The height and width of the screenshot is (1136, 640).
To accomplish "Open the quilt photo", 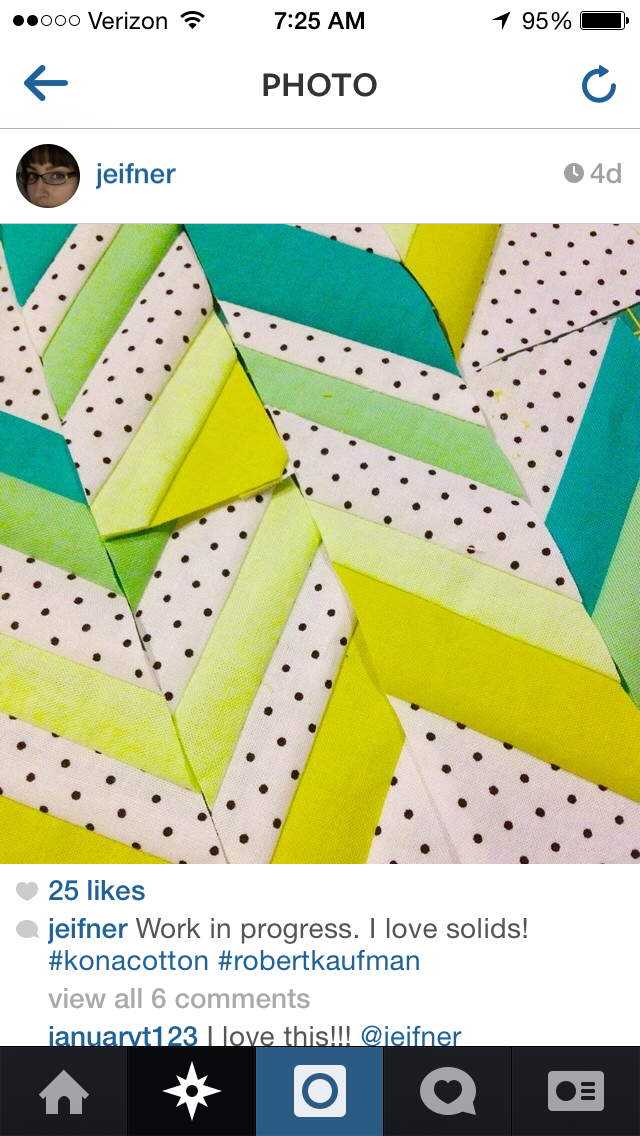I will [320, 543].
